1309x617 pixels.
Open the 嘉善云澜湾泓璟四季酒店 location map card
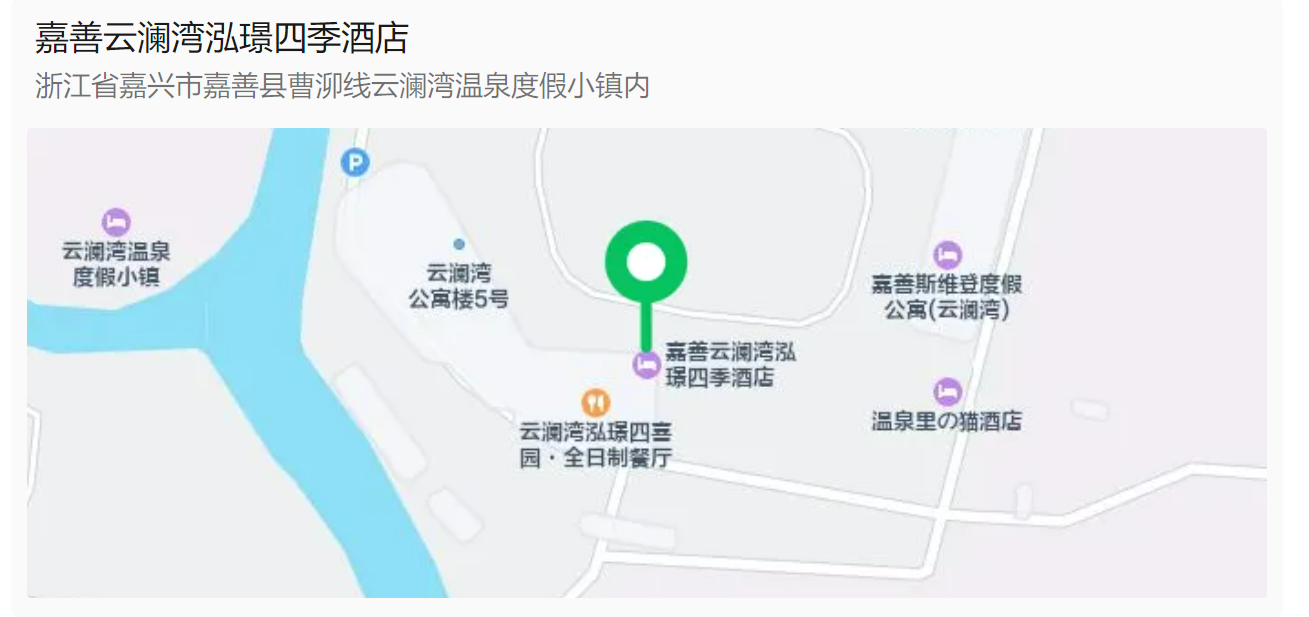click(646, 362)
